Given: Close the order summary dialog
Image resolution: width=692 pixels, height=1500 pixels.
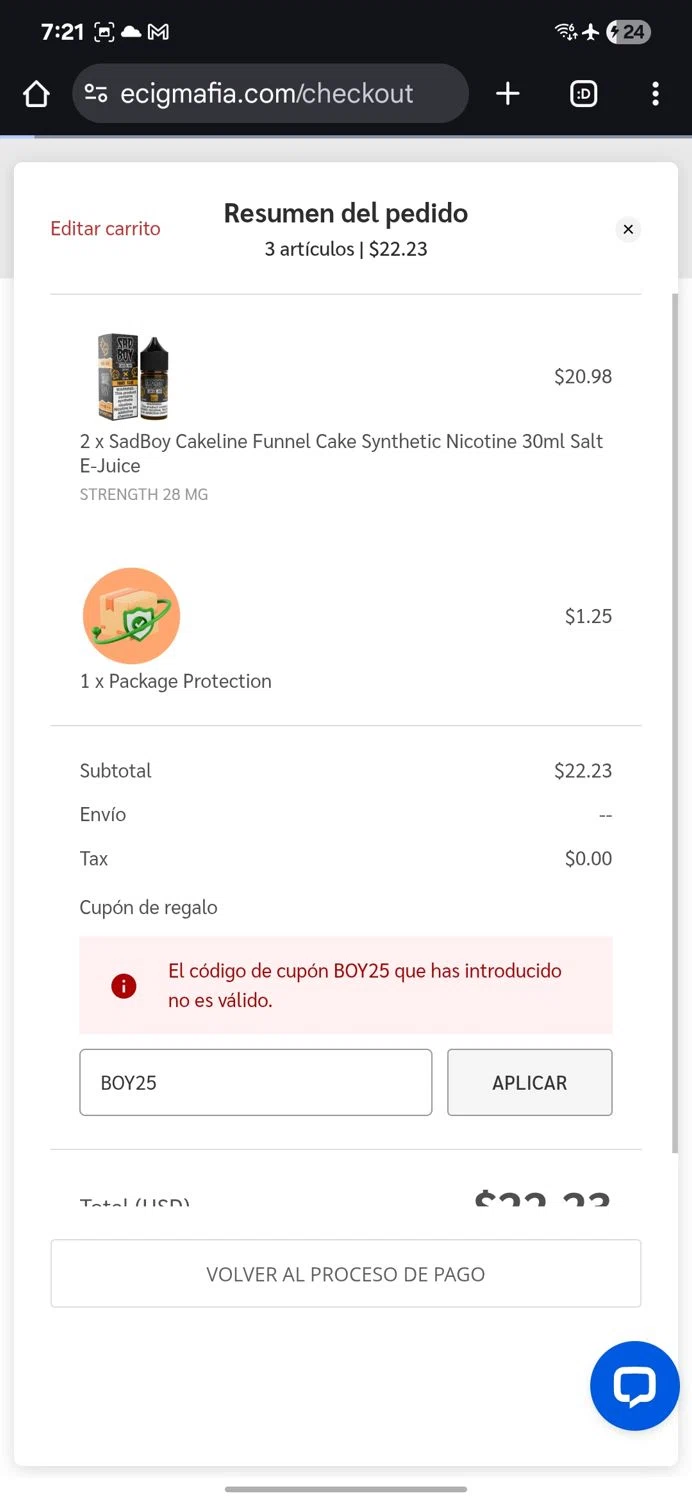Looking at the screenshot, I should (x=628, y=229).
